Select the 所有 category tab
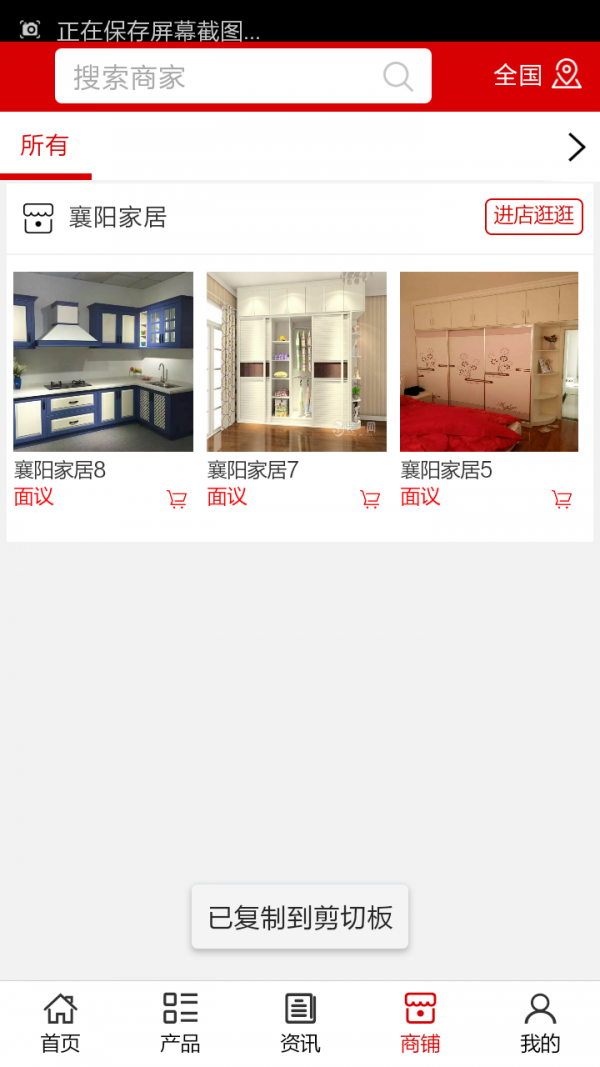The height and width of the screenshot is (1067, 600). tap(45, 146)
